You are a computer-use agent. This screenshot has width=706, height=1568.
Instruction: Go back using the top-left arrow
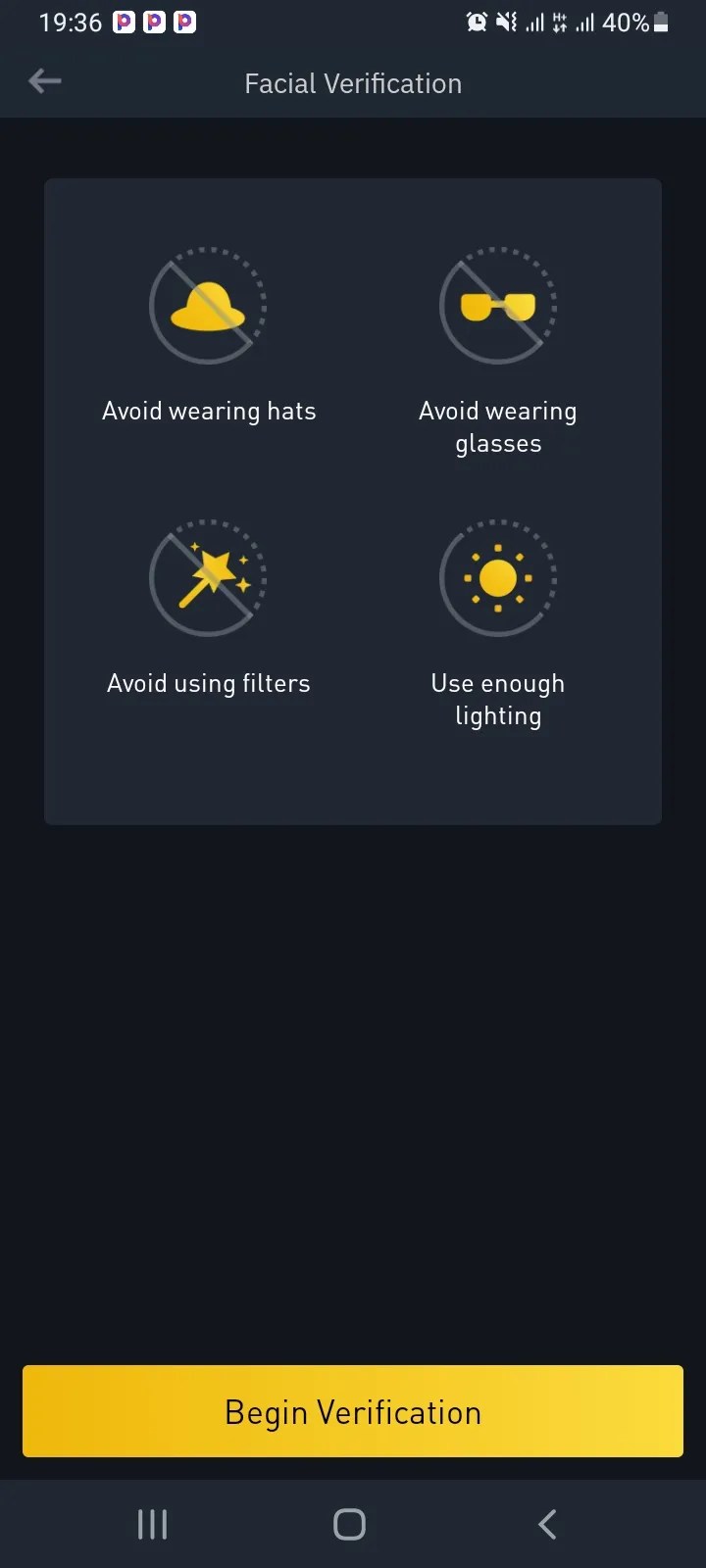tap(45, 82)
